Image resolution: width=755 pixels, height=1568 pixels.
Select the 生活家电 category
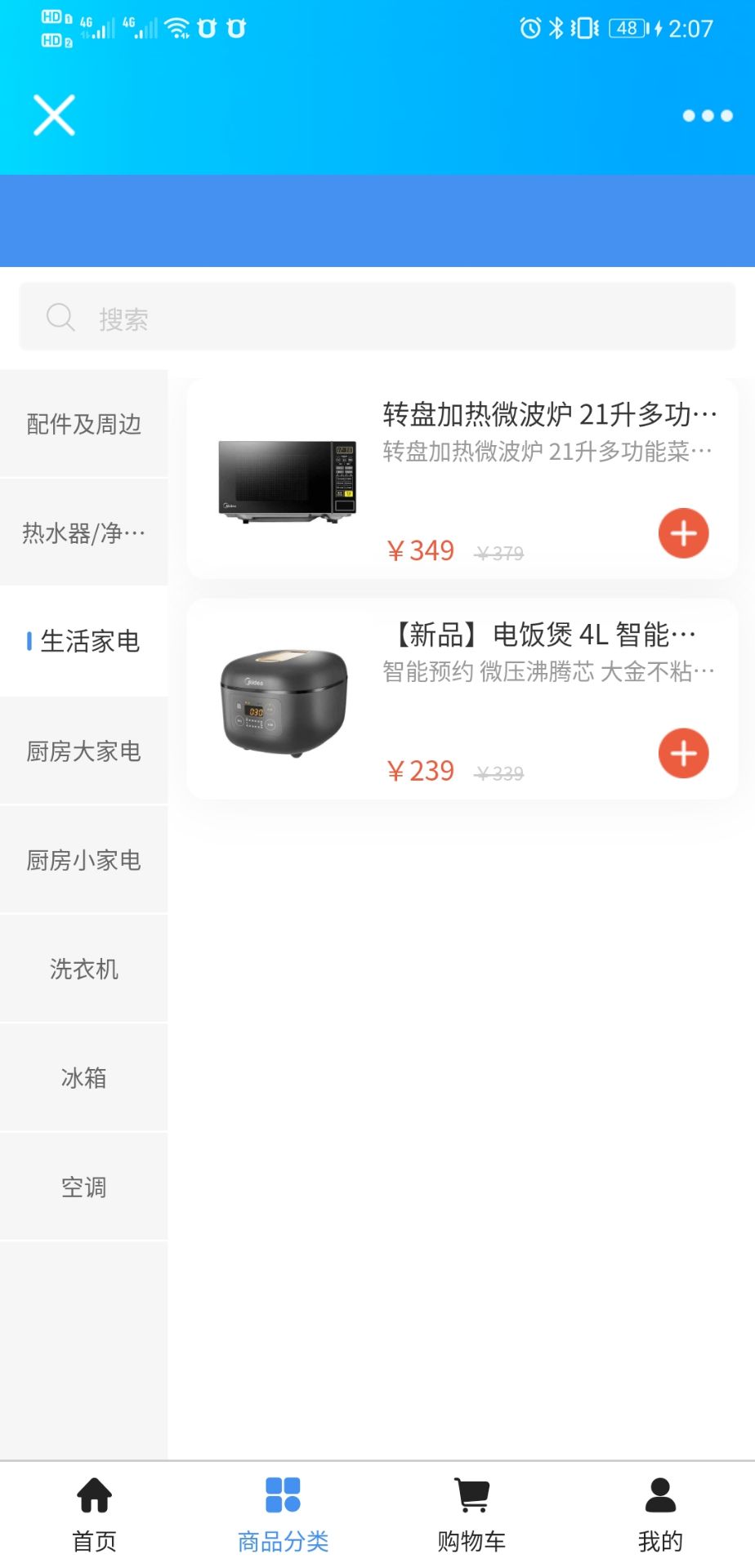coord(83,641)
